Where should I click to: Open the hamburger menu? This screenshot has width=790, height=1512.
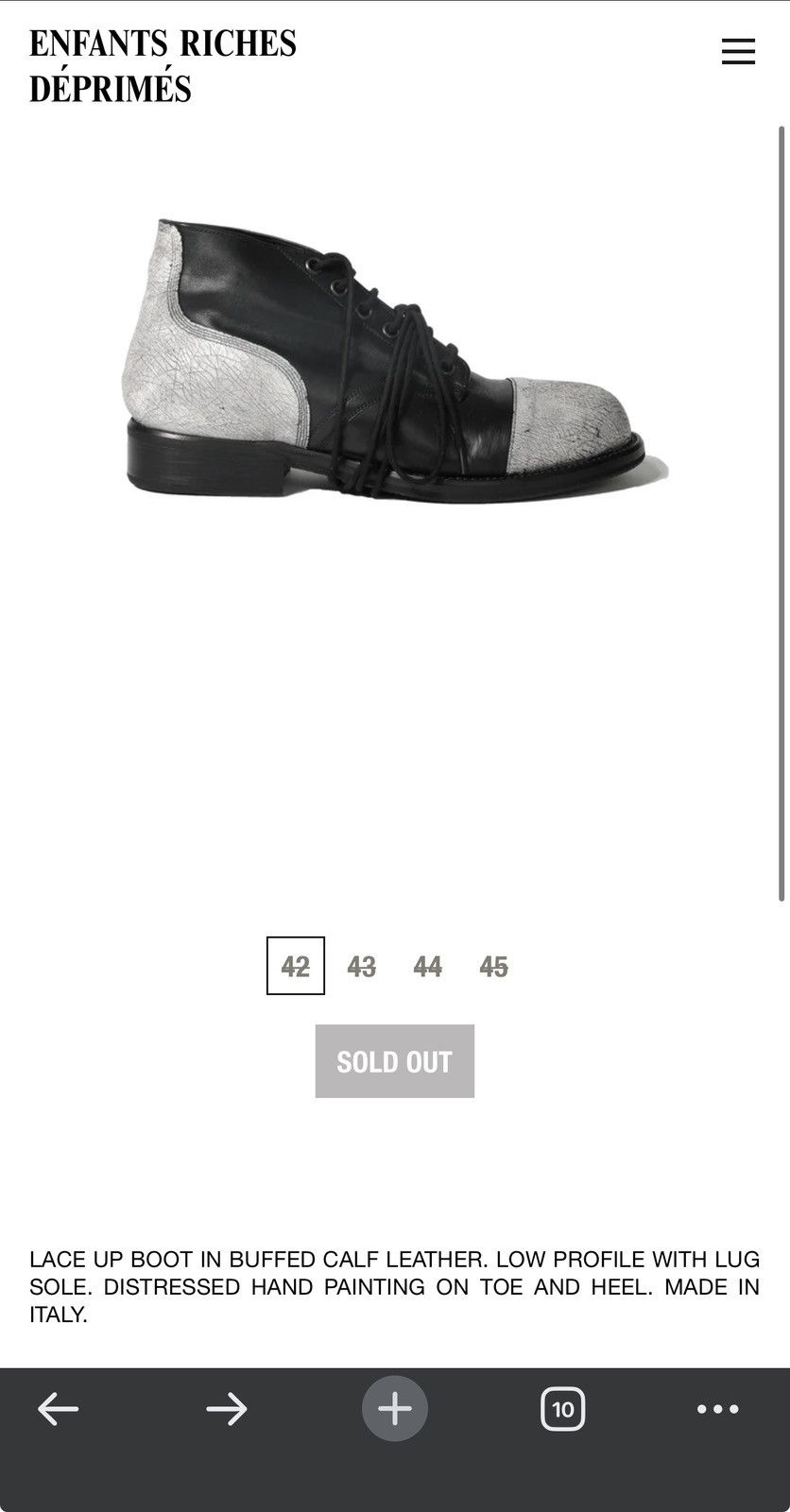(738, 51)
